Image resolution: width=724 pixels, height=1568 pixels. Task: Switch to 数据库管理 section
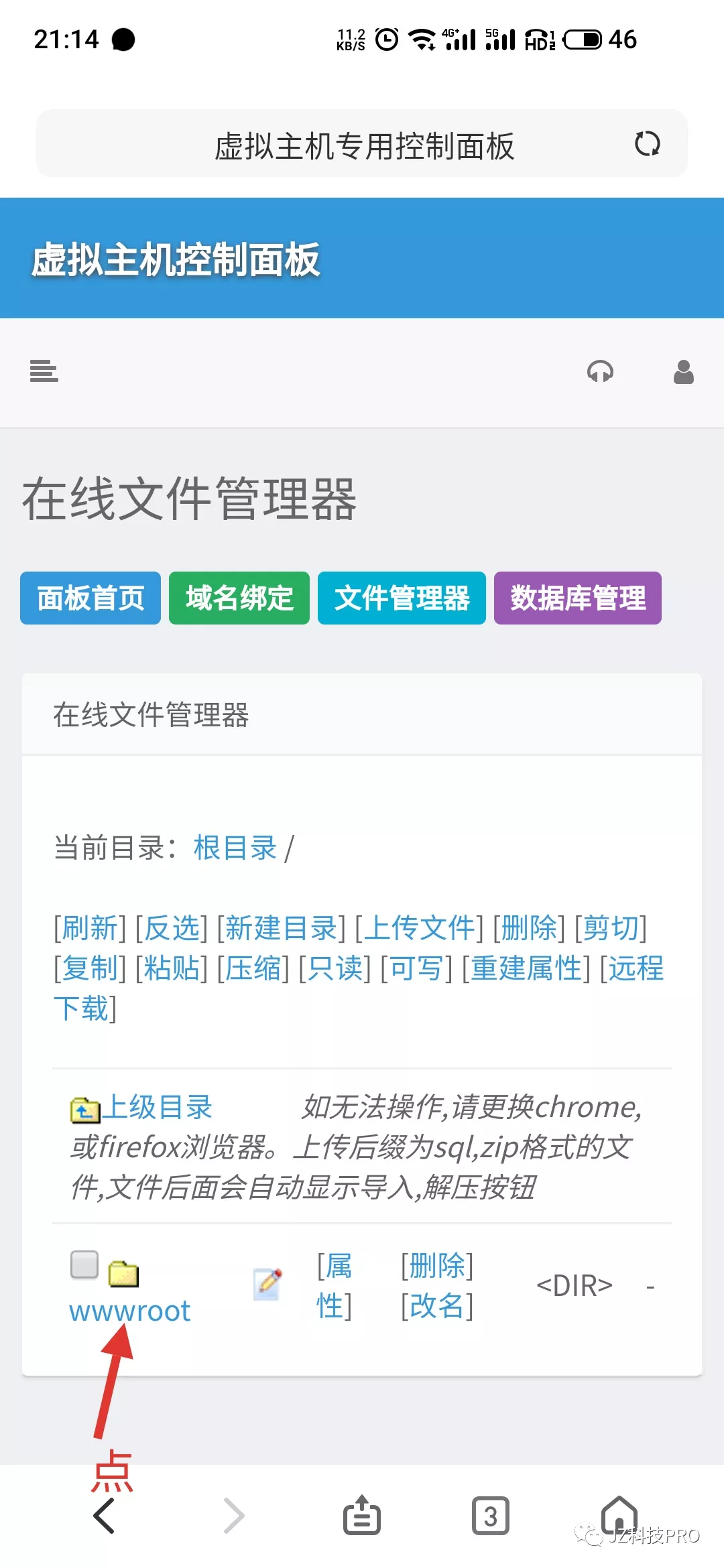click(577, 599)
